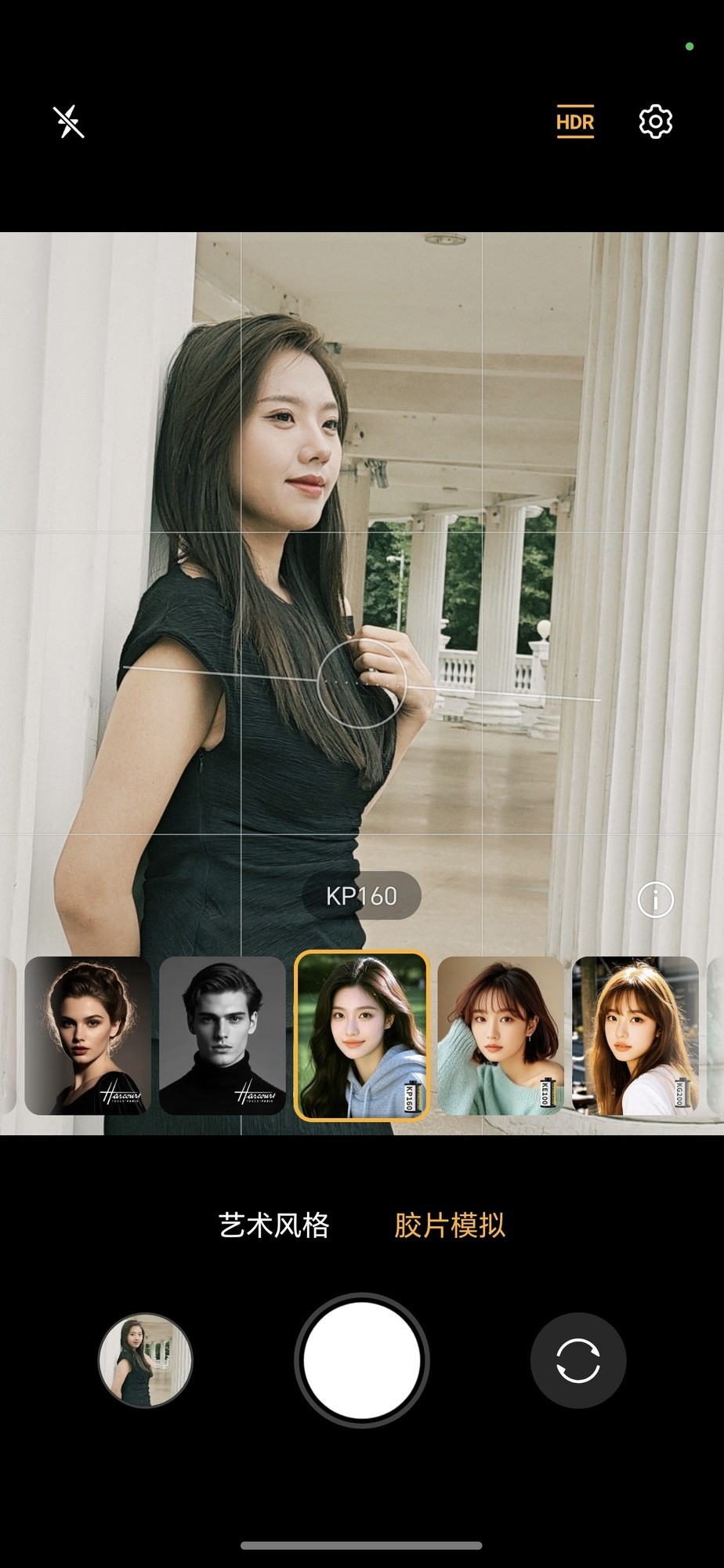The image size is (724, 1568).
Task: Open camera settings gear
Action: pyautogui.click(x=655, y=122)
